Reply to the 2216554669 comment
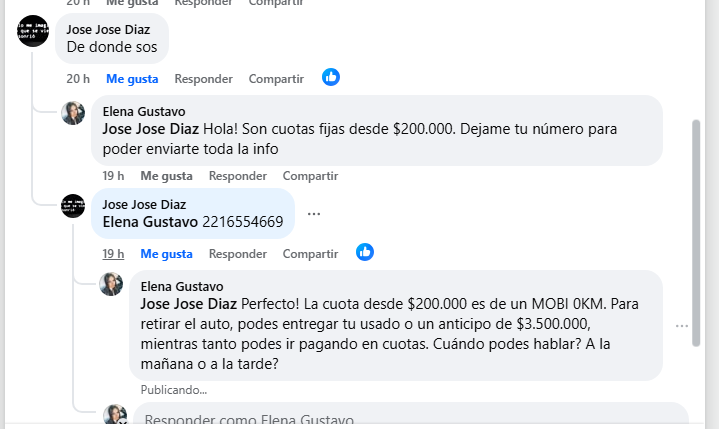This screenshot has height=429, width=719. (x=237, y=254)
